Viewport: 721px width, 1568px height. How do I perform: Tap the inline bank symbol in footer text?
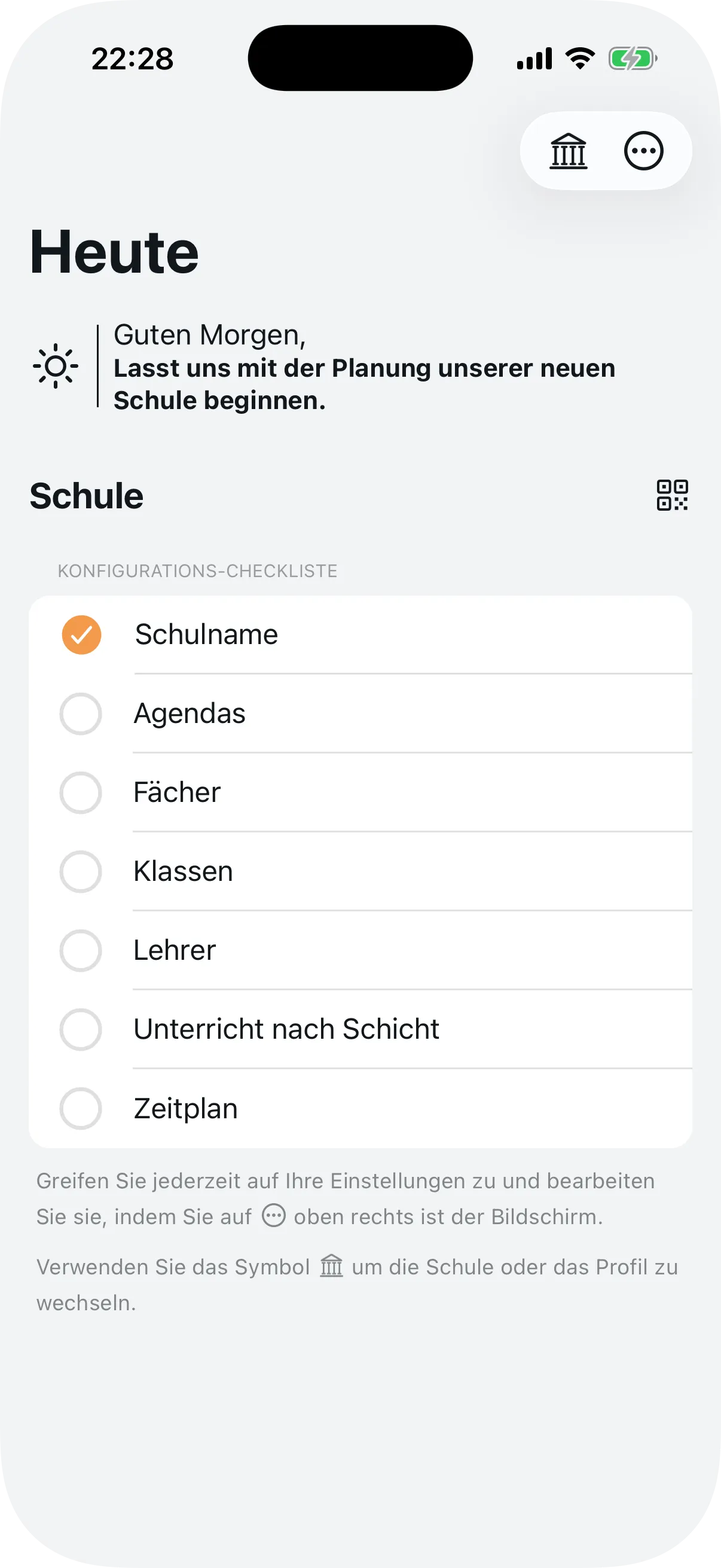332,1266
